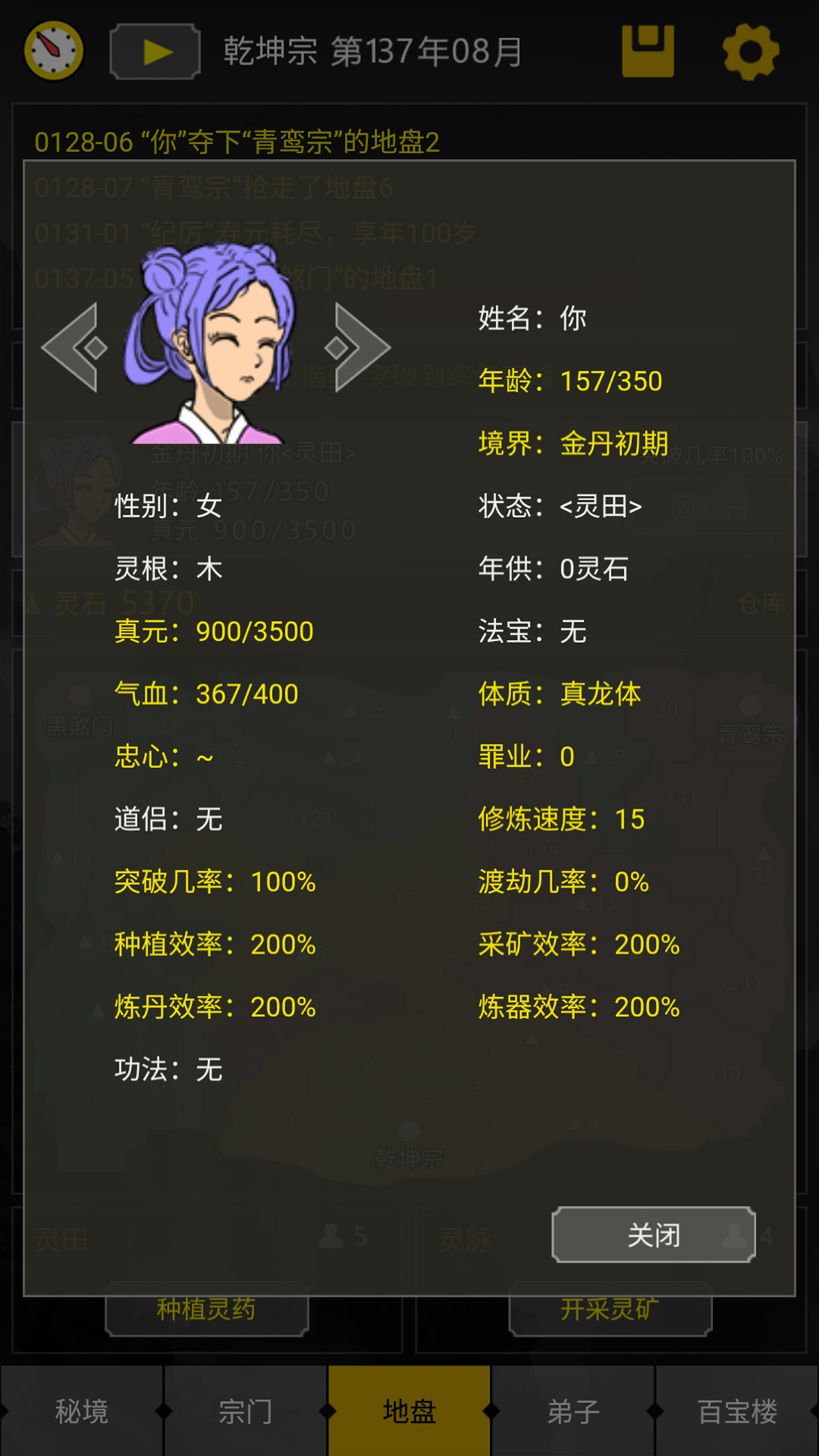The image size is (819, 1456).
Task: Save the game with the floppy icon
Action: pos(648,52)
